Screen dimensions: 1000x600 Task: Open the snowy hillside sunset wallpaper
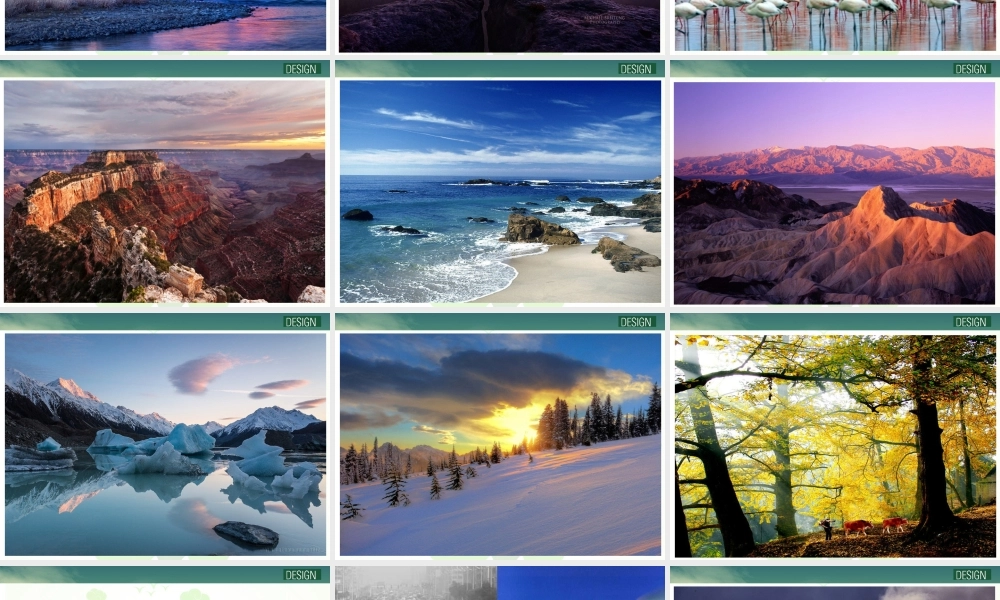(500, 444)
